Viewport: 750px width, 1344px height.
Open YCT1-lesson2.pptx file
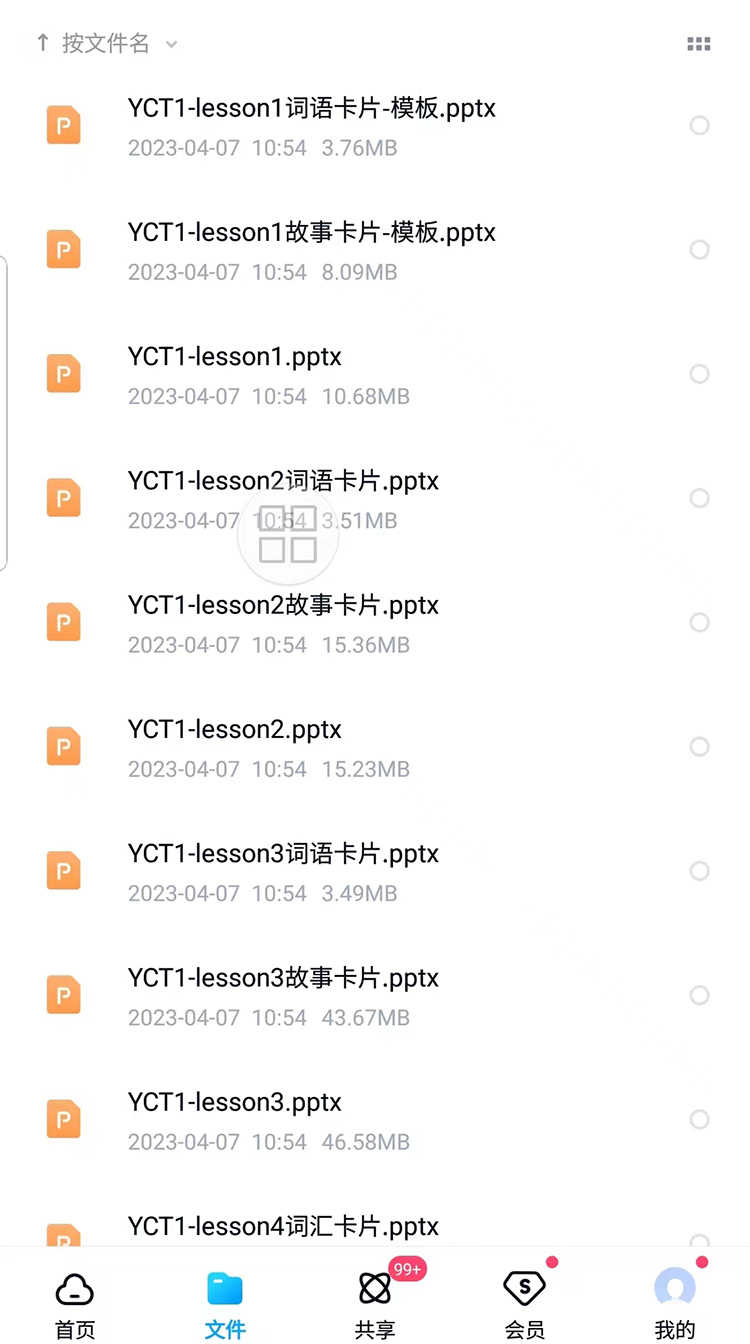coord(375,747)
